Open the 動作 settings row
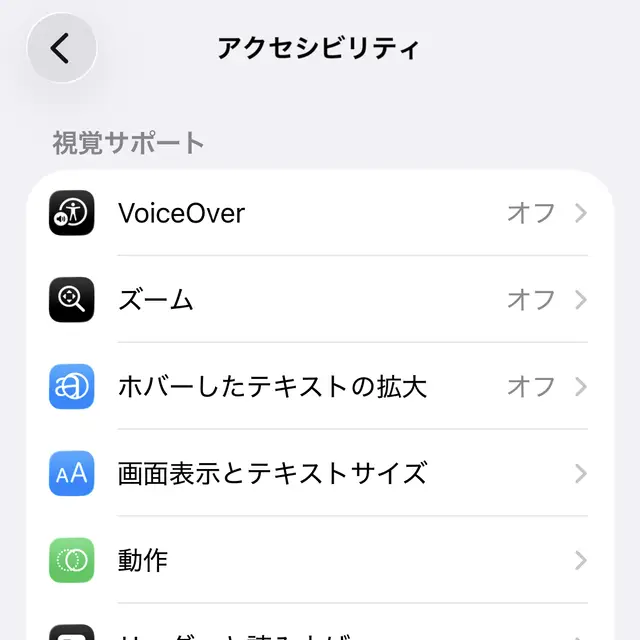This screenshot has height=640, width=640. click(x=320, y=560)
